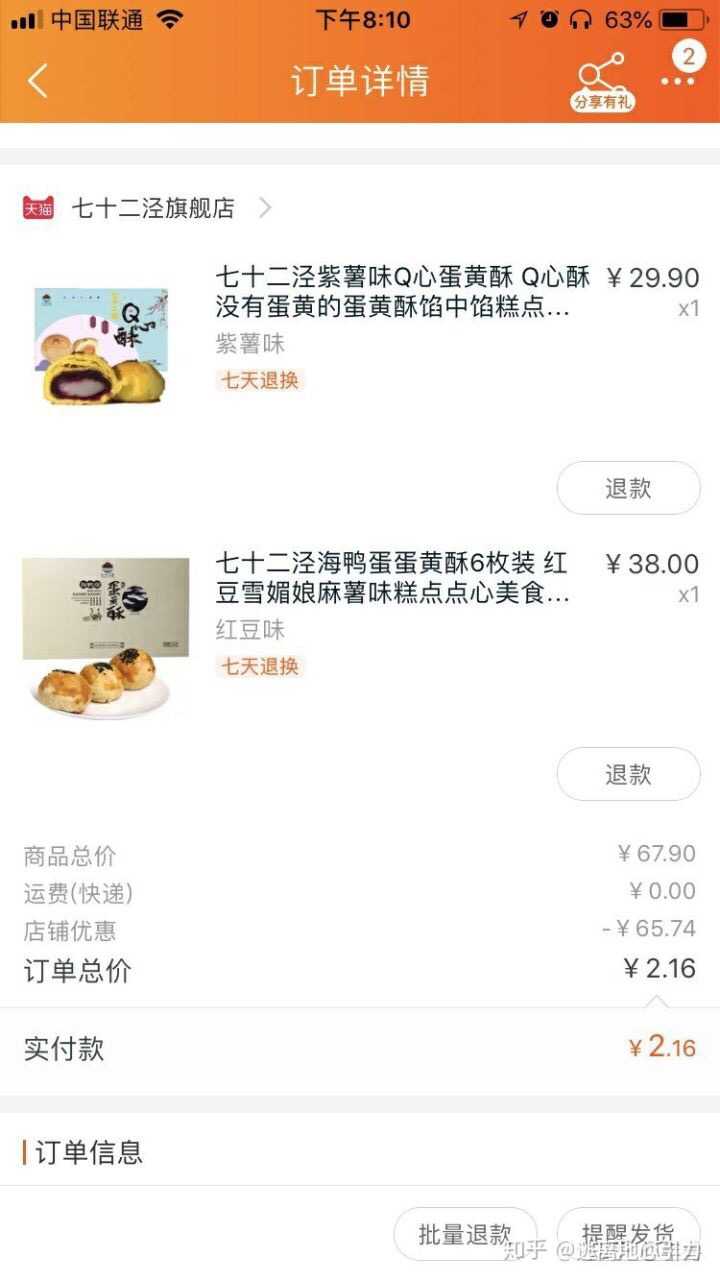Open the 海鸭蛋蛋黄酥6枚装 product
Screen dimensions: 720x1281
(x=392, y=579)
